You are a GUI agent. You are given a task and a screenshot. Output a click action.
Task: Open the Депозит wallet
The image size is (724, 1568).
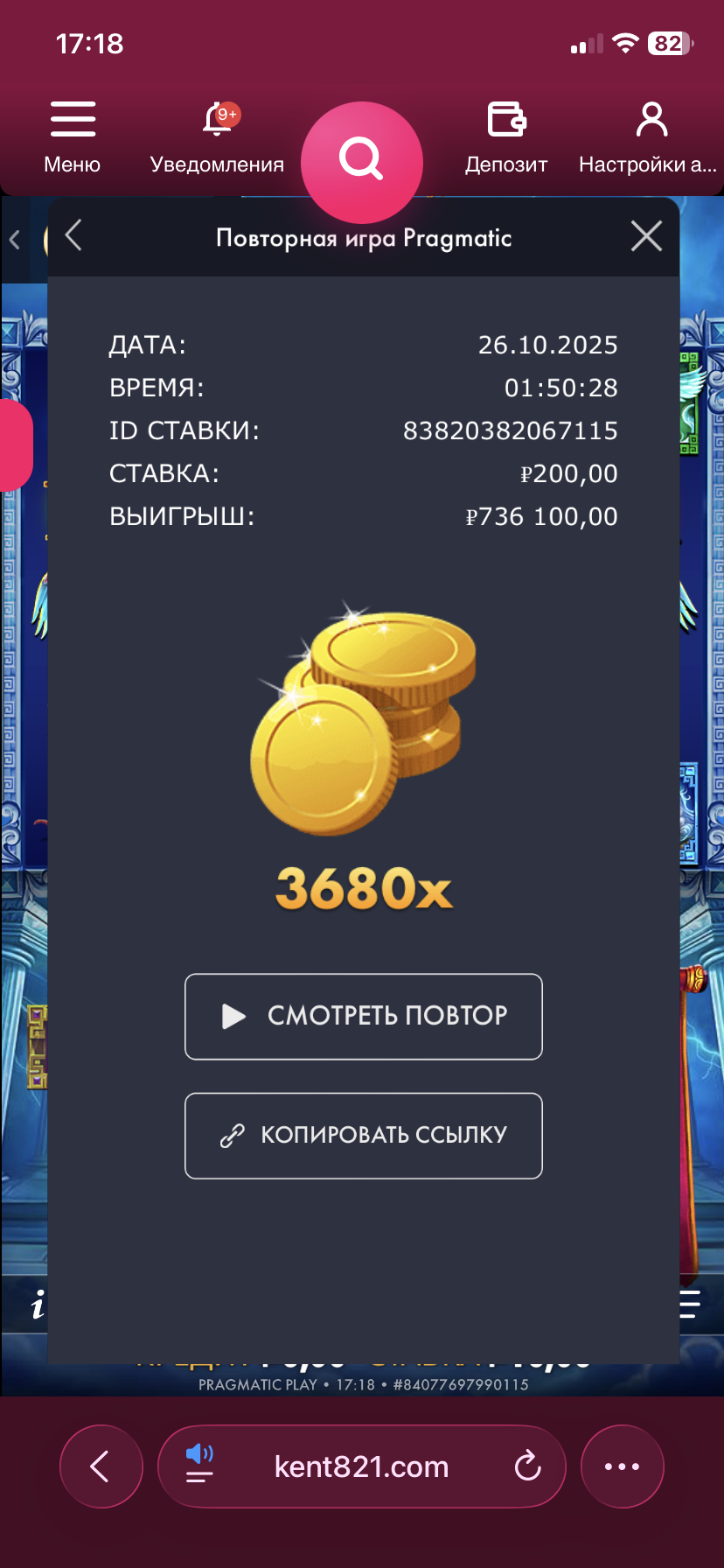point(506,136)
